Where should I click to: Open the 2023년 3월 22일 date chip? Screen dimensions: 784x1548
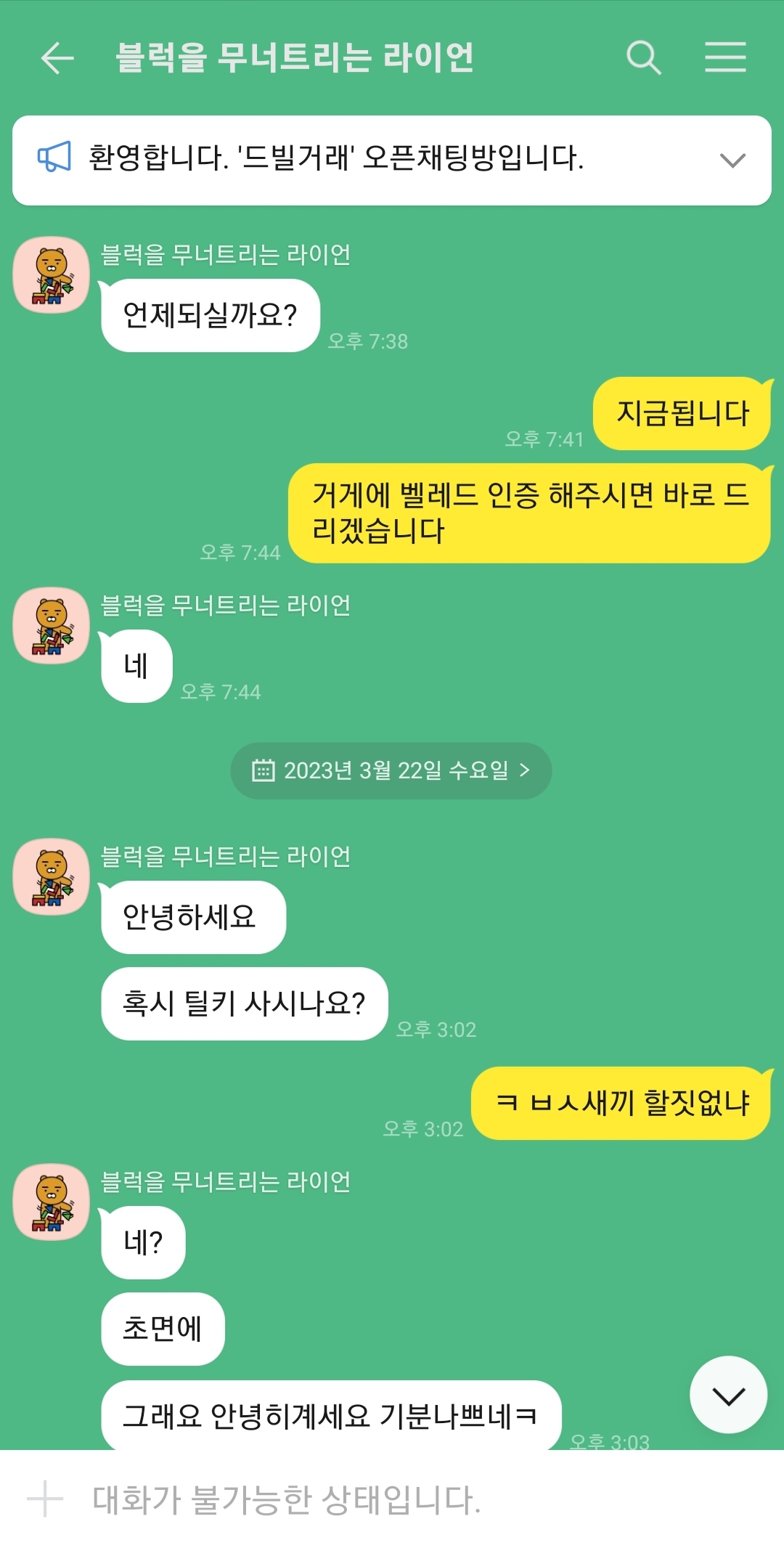(x=391, y=770)
